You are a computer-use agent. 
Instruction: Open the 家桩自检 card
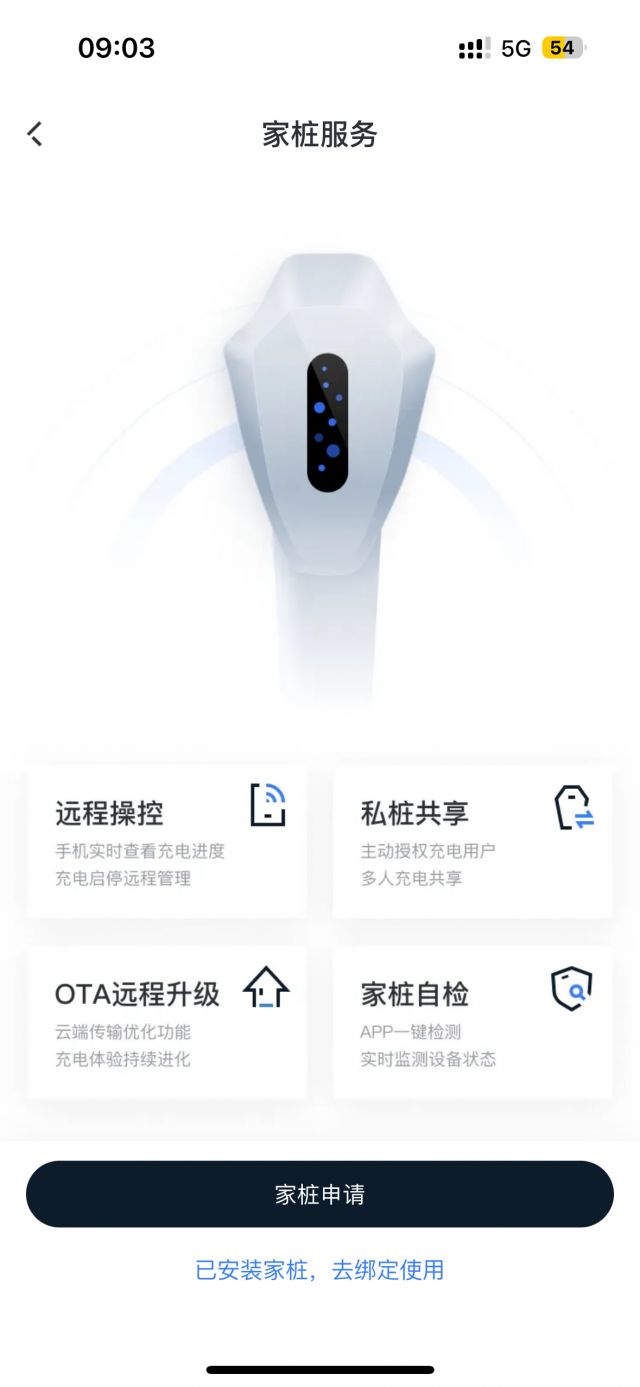[472, 1022]
